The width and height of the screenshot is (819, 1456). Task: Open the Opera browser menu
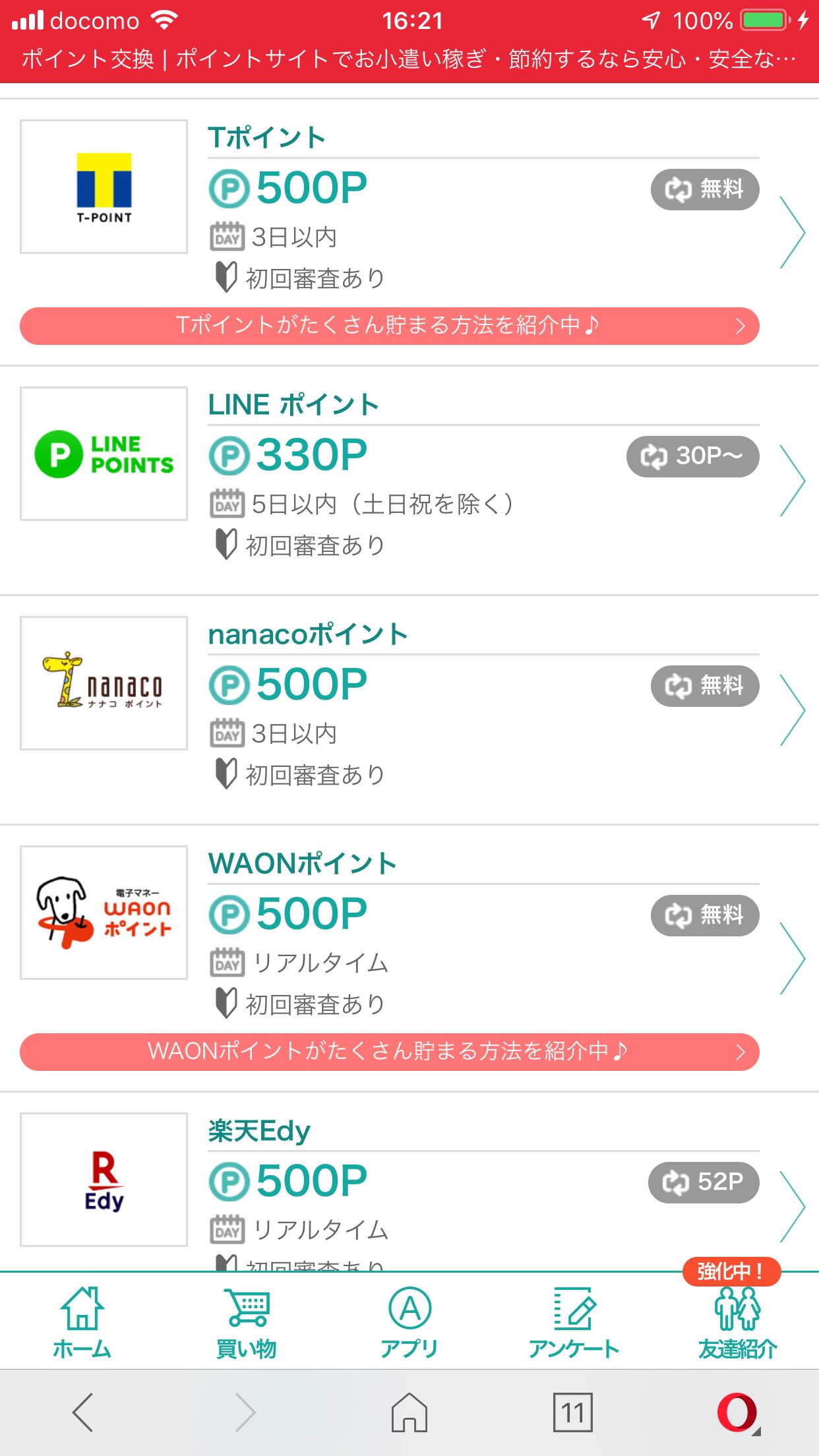click(738, 1412)
